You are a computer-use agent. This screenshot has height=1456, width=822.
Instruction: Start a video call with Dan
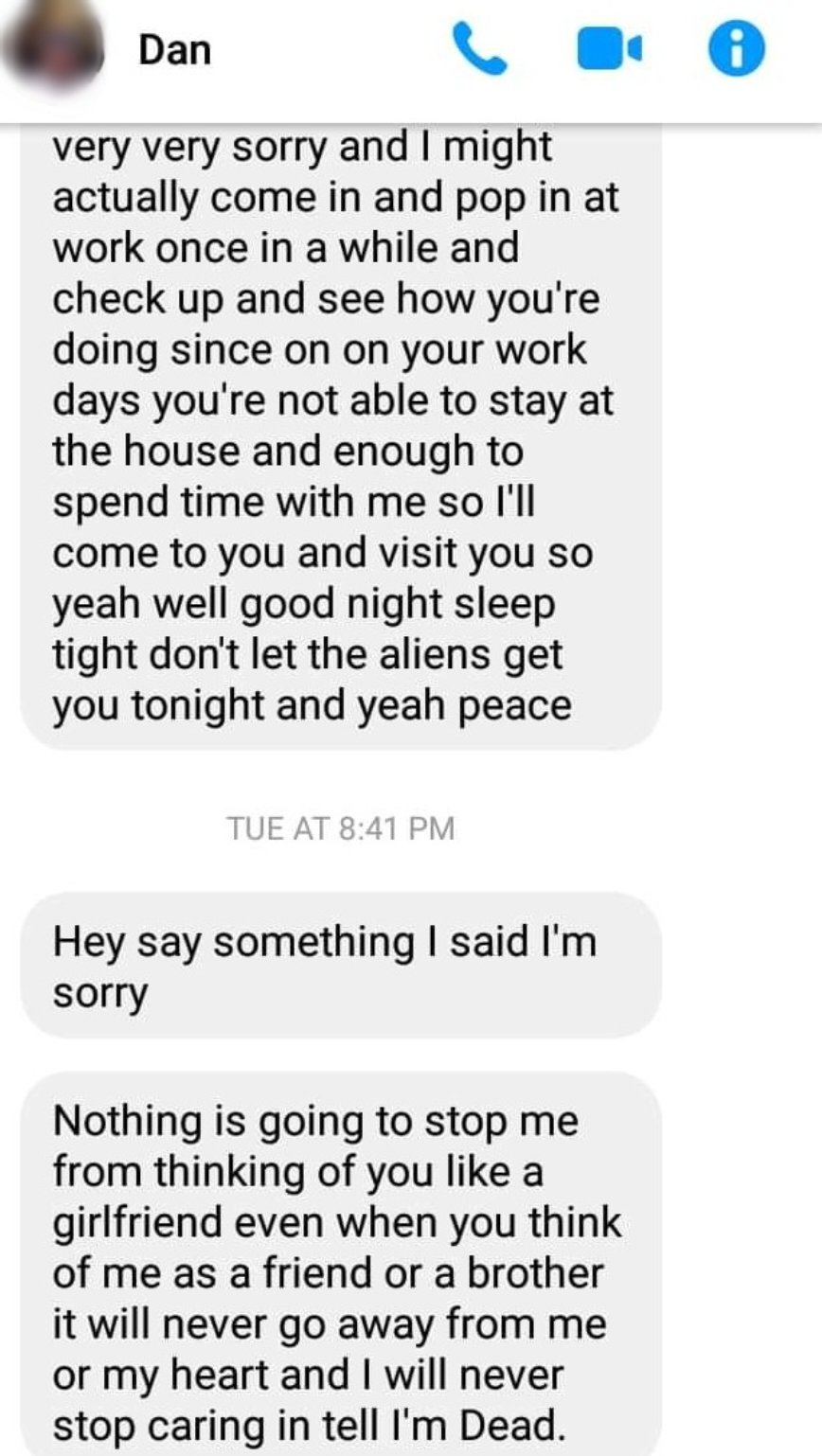click(609, 50)
